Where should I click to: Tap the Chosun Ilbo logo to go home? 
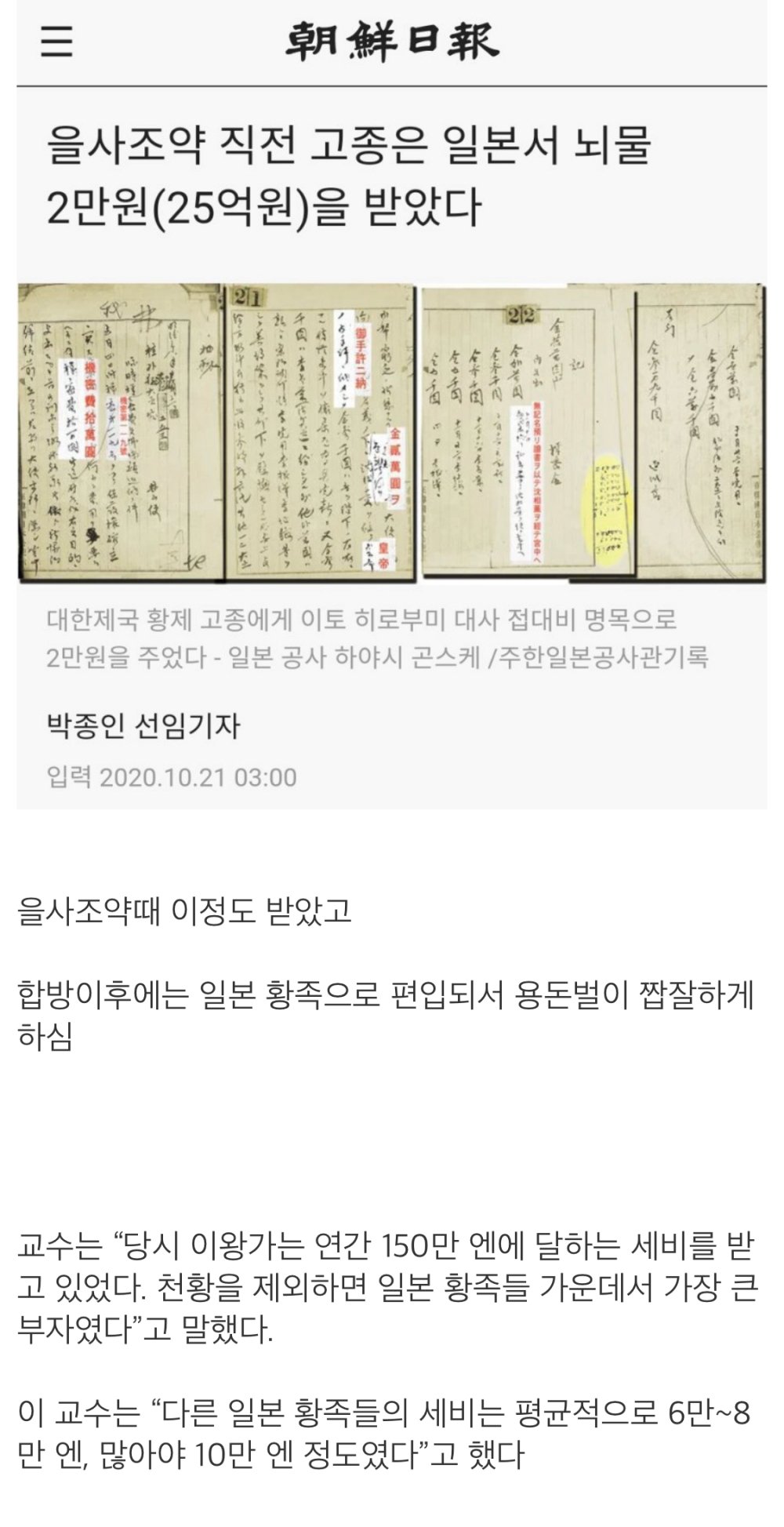391,42
